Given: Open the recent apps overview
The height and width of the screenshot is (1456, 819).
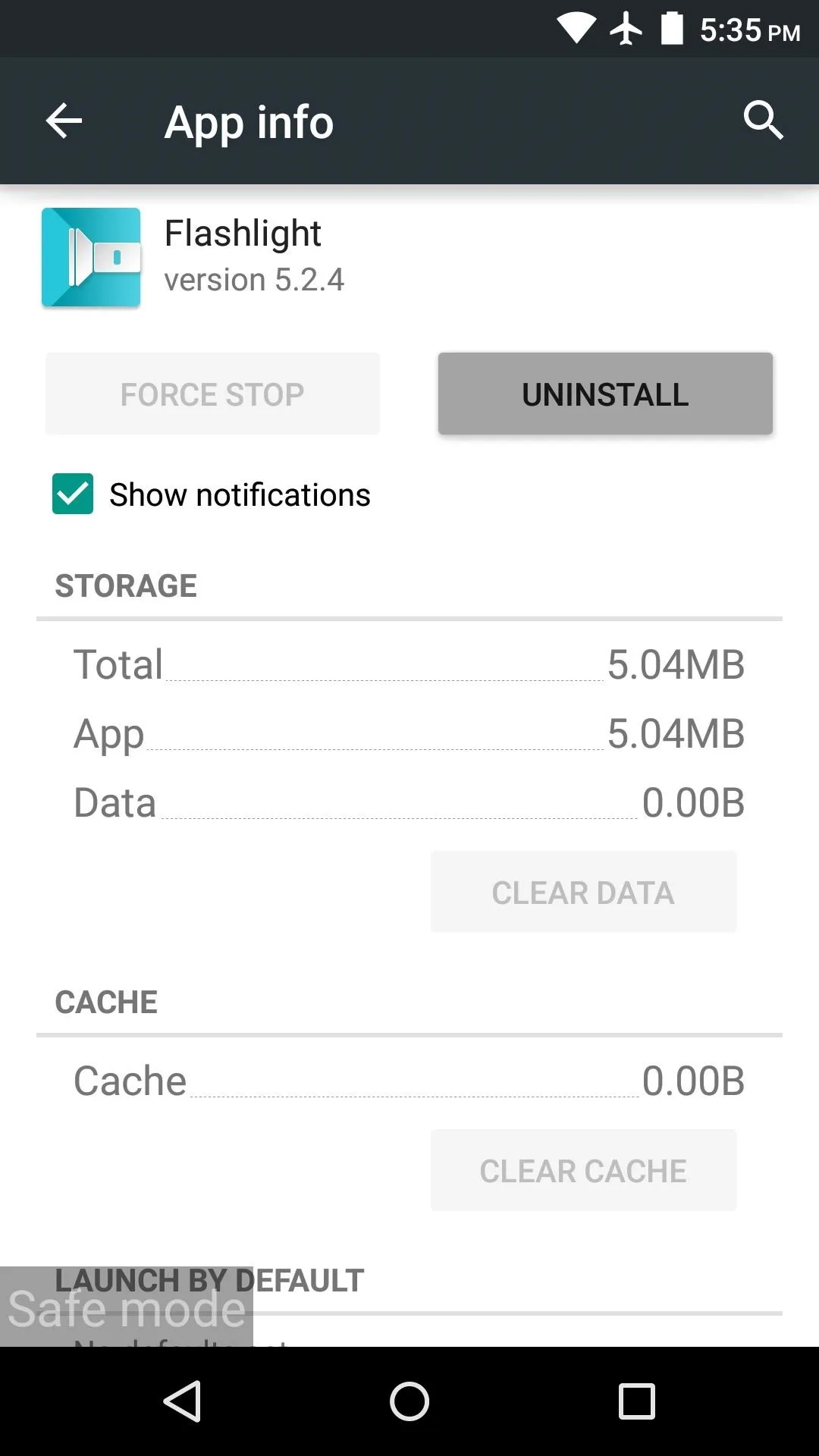Looking at the screenshot, I should click(637, 1401).
